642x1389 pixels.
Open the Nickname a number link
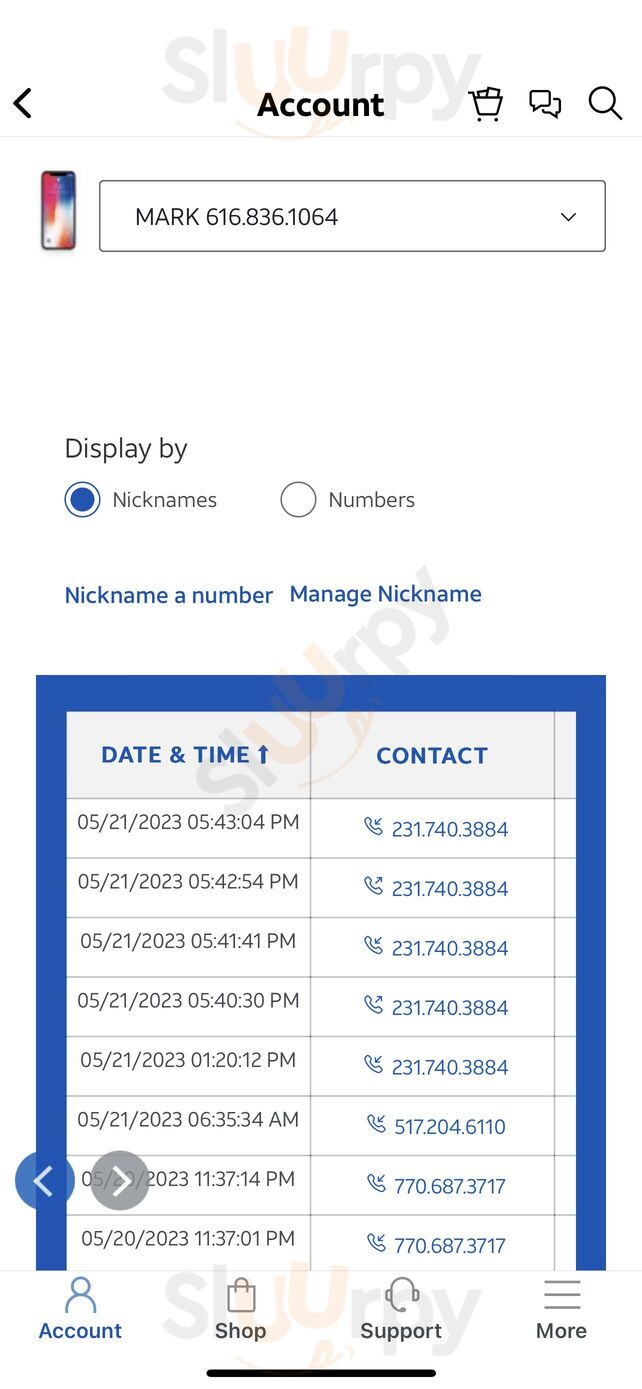click(168, 595)
